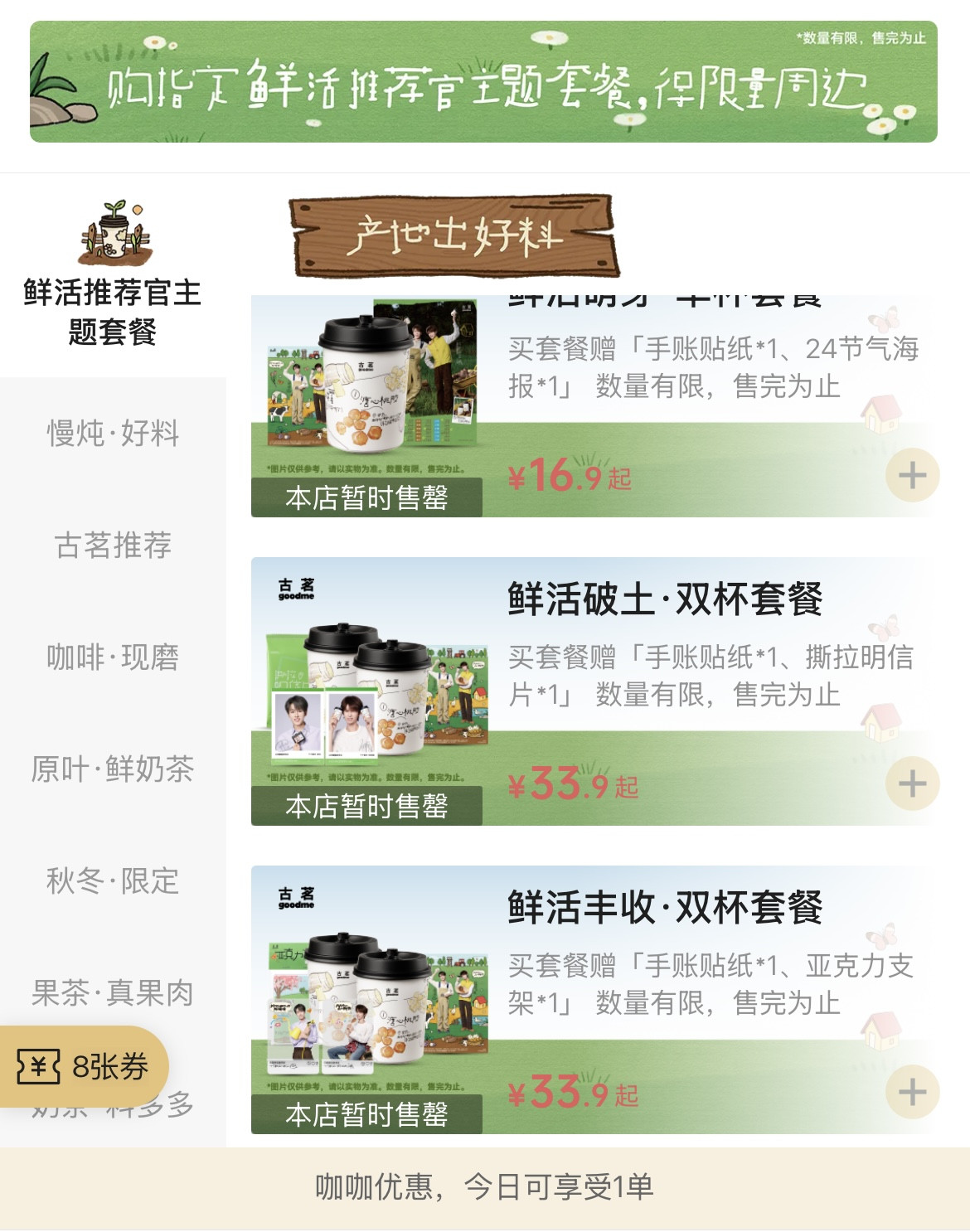Tap the 咖咖优惠 bar at bottom

(x=485, y=1188)
